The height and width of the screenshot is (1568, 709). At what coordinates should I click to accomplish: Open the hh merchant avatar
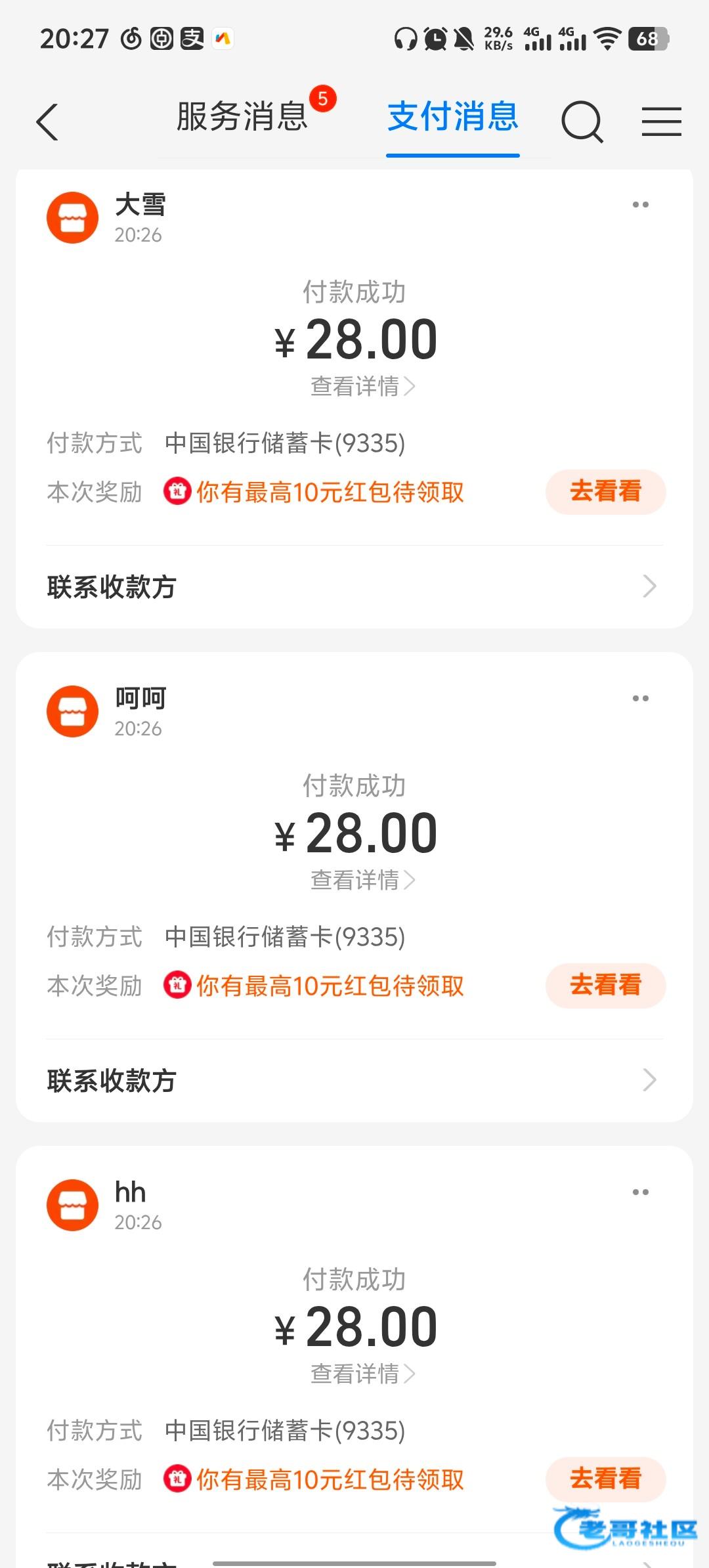click(x=73, y=1206)
